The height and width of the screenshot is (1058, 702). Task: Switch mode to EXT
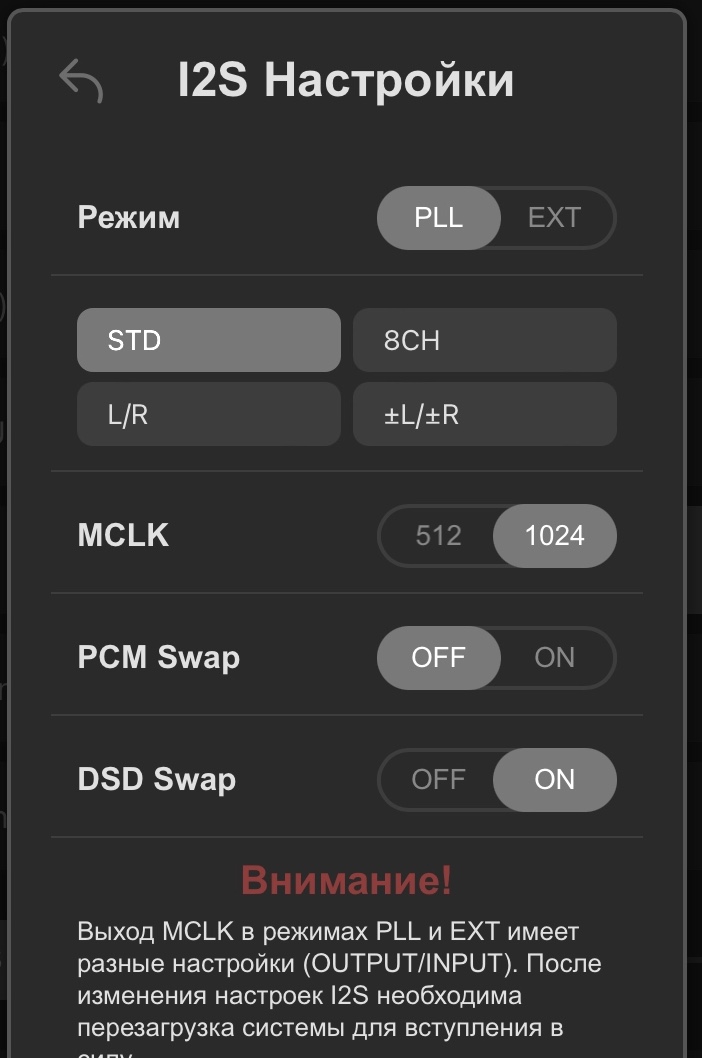(555, 218)
